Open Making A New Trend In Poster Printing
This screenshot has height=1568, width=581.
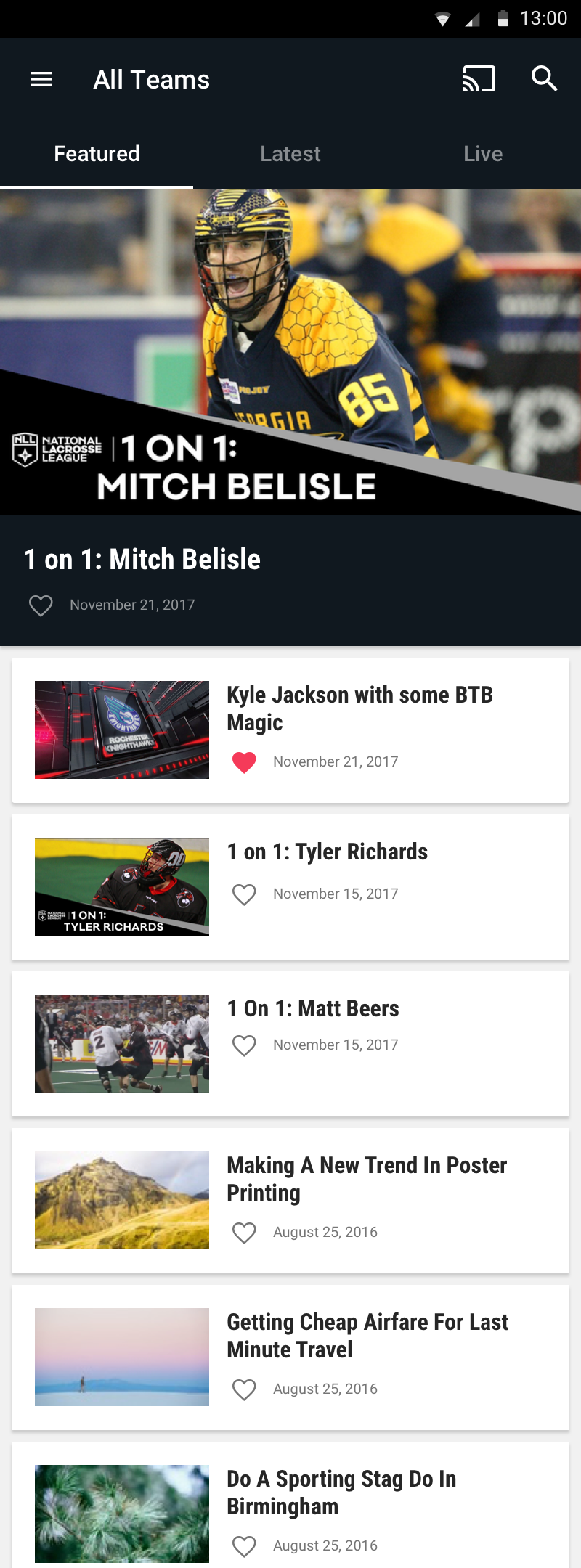tap(367, 1178)
